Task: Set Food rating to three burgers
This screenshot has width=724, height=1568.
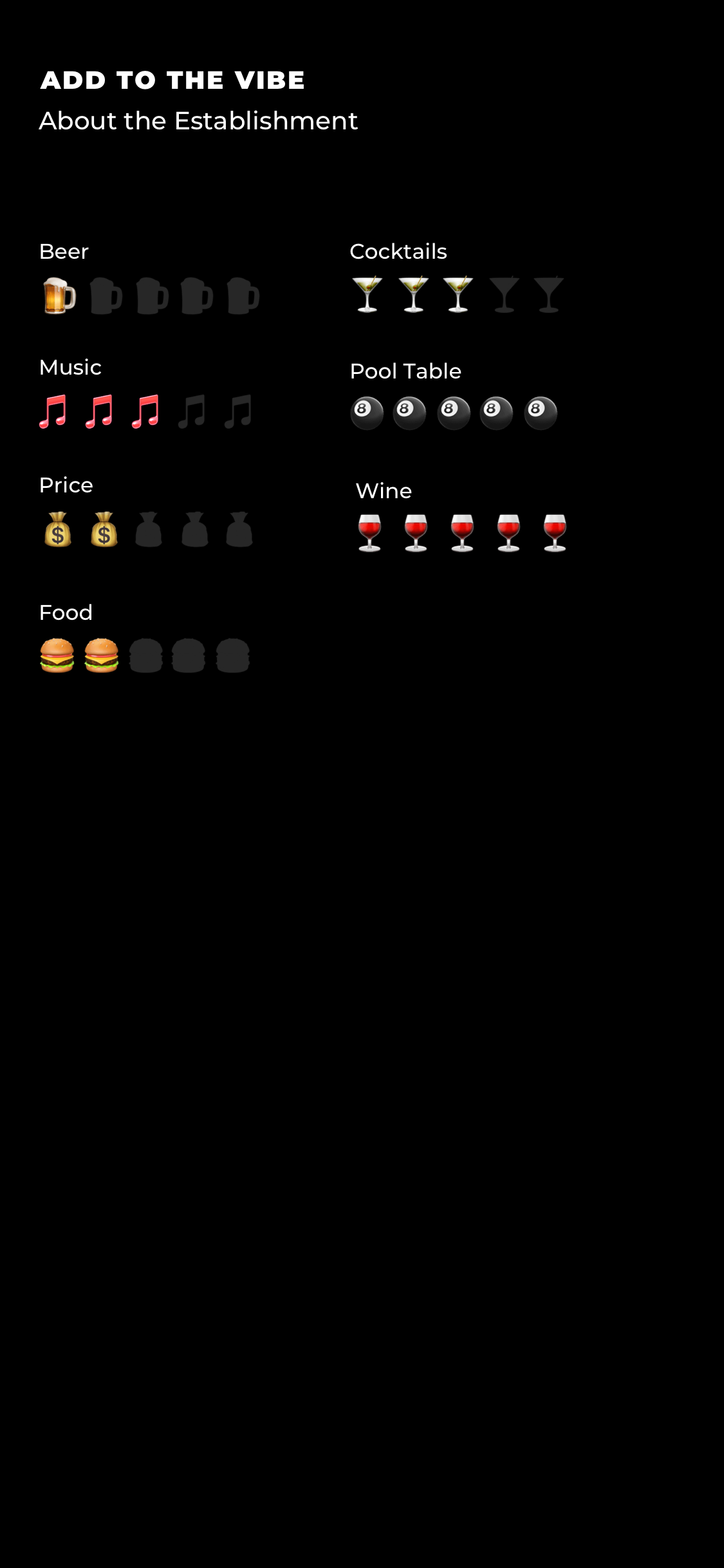Action: point(146,656)
